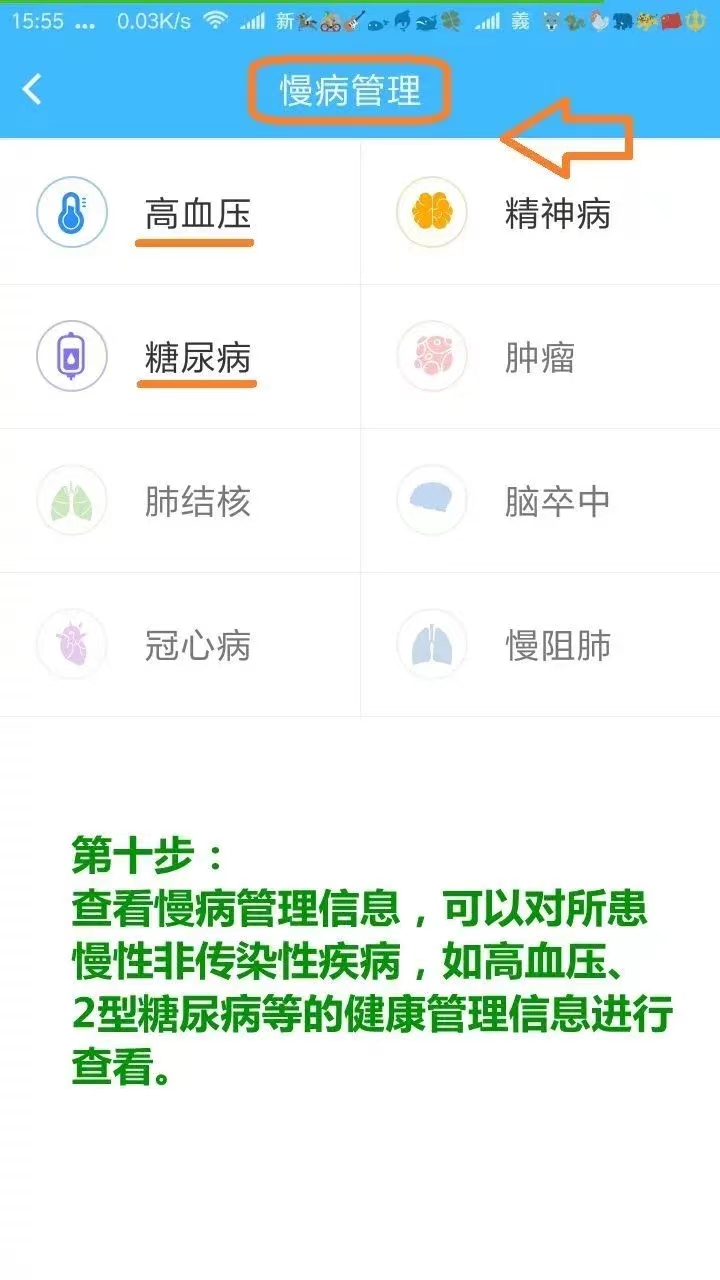Viewport: 720px width, 1280px height.
Task: Go back using the top-left arrow
Action: 32,90
